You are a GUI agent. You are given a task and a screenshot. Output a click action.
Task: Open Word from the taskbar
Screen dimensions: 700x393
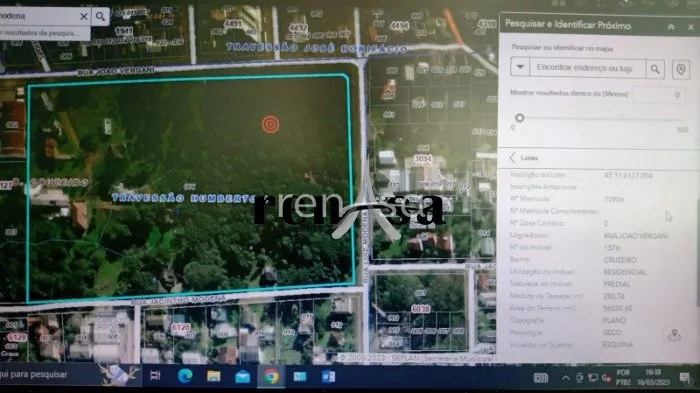coord(328,377)
